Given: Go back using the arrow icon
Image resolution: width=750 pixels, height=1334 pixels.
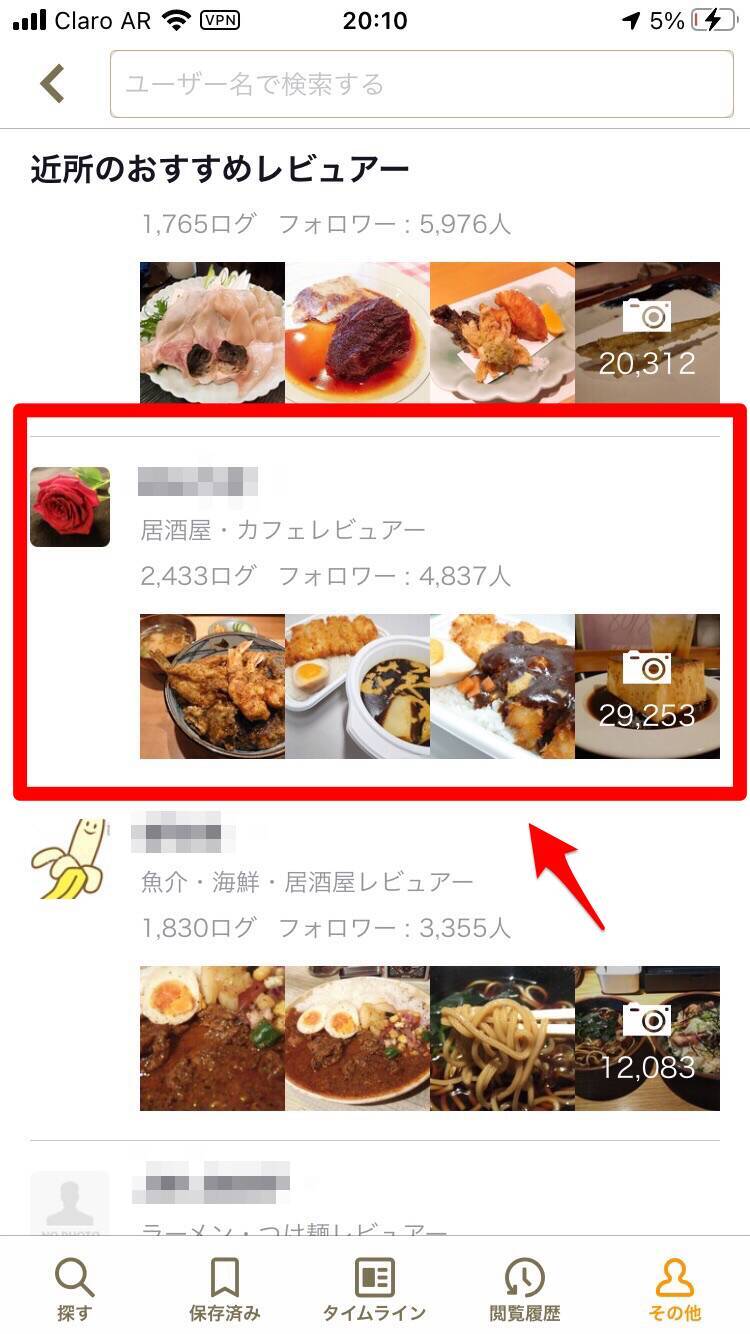Looking at the screenshot, I should (52, 84).
